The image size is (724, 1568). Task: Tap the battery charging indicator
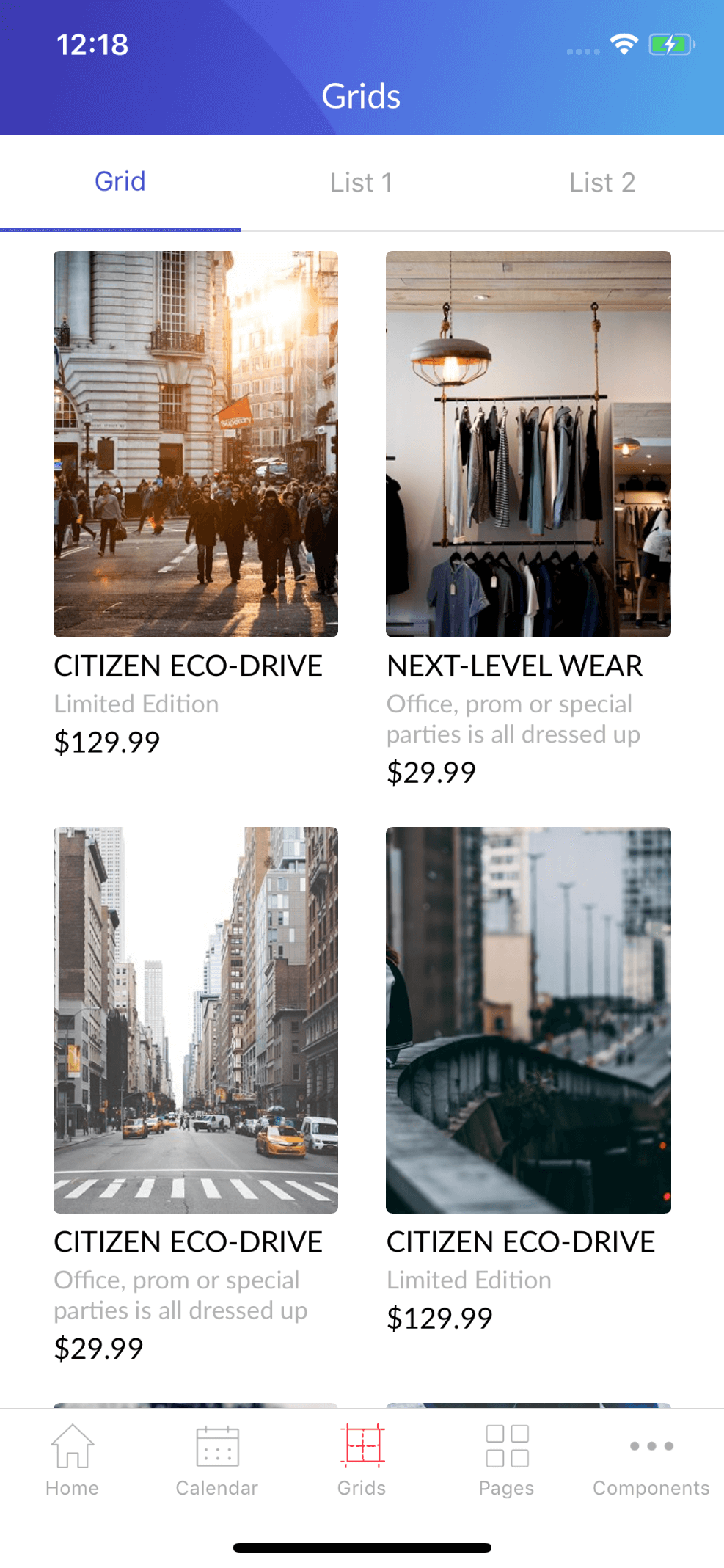(670, 45)
